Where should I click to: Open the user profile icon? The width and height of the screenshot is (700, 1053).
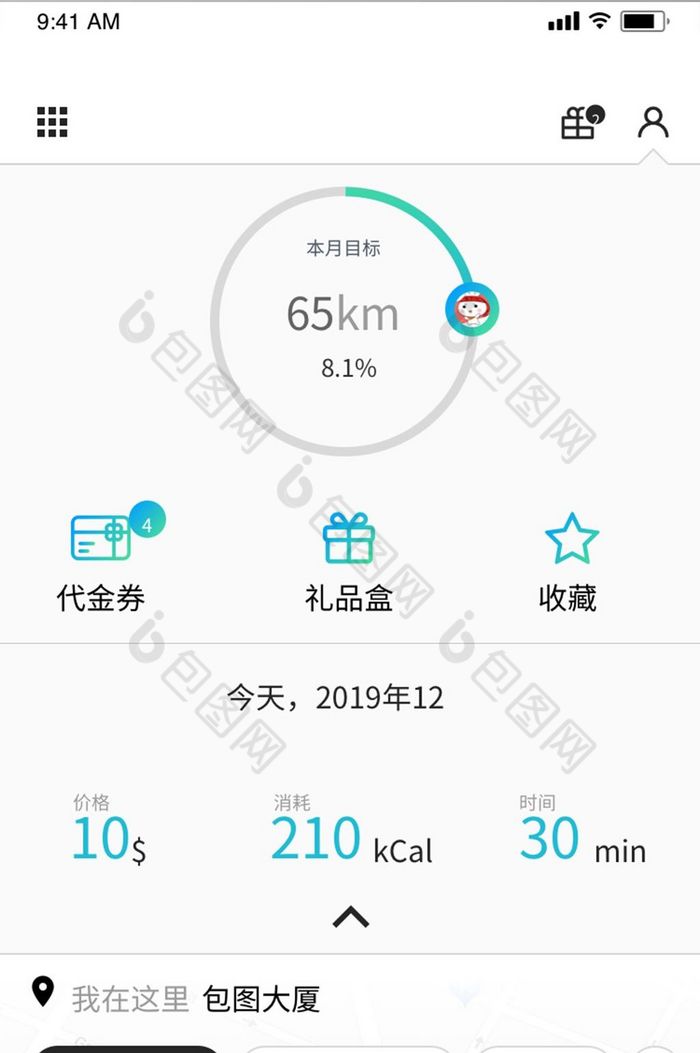coord(653,122)
